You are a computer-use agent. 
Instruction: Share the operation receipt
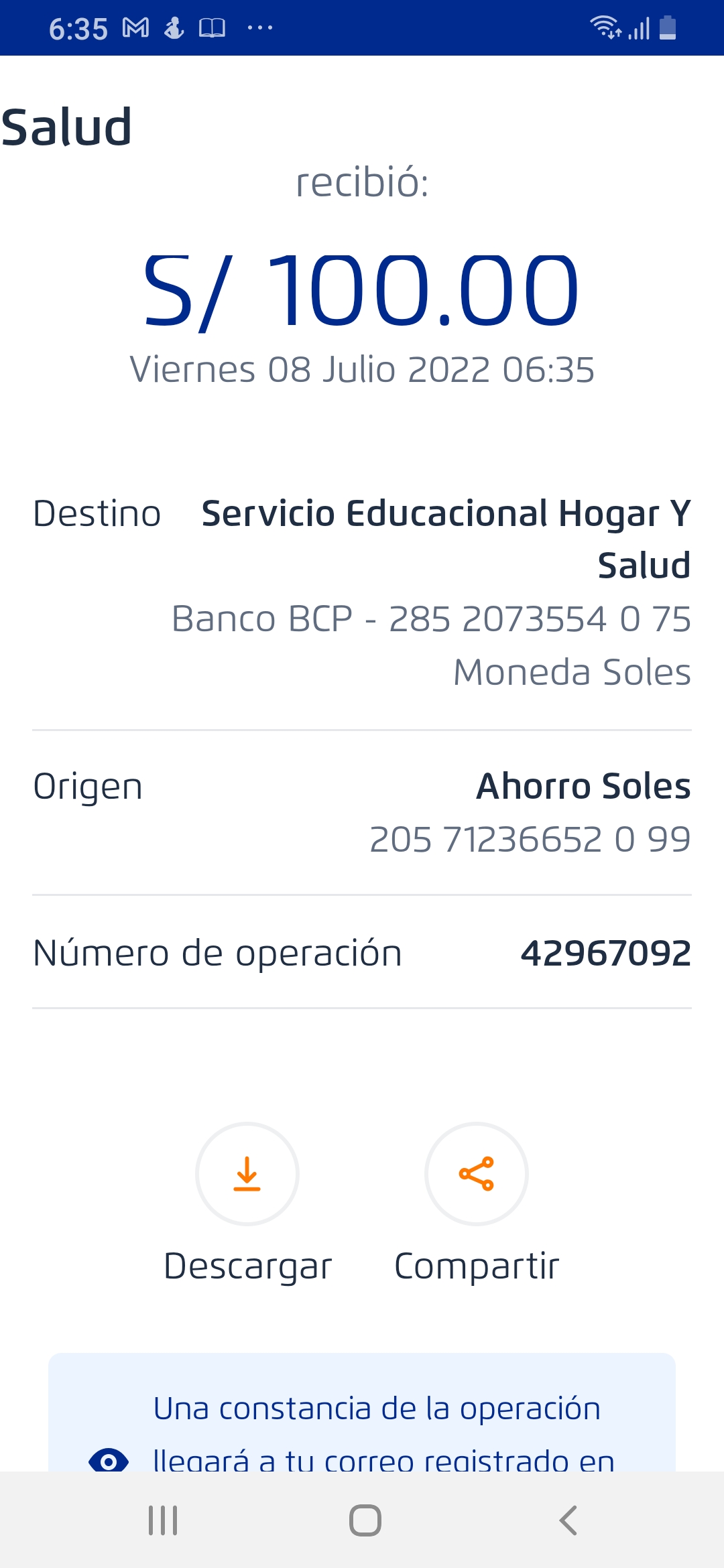pyautogui.click(x=477, y=1174)
